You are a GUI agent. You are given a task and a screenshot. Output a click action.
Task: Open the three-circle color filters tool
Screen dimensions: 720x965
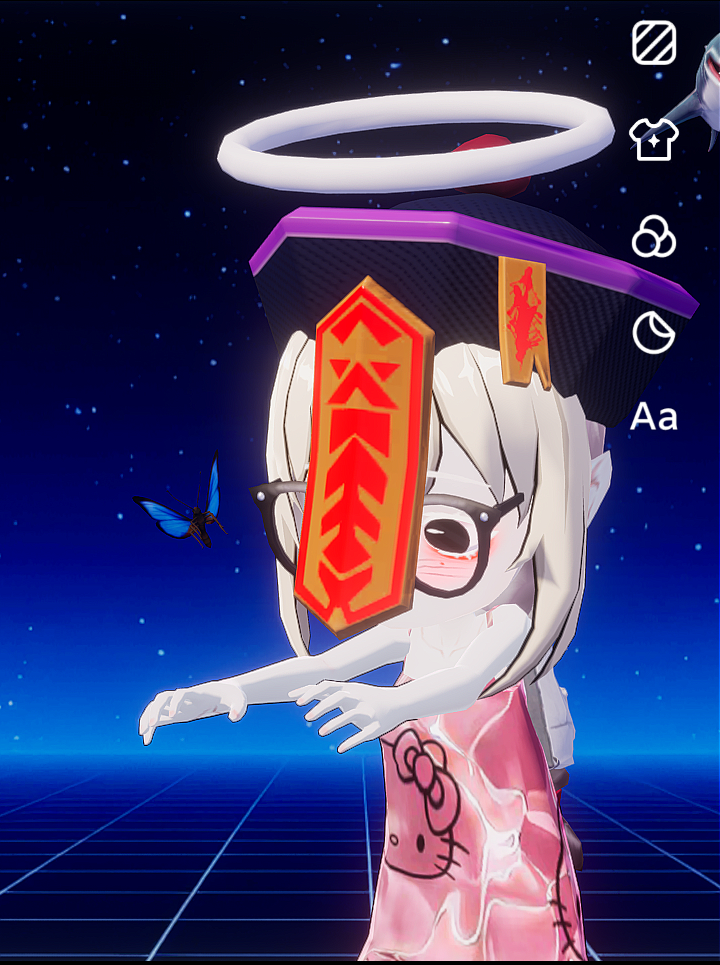(x=654, y=236)
